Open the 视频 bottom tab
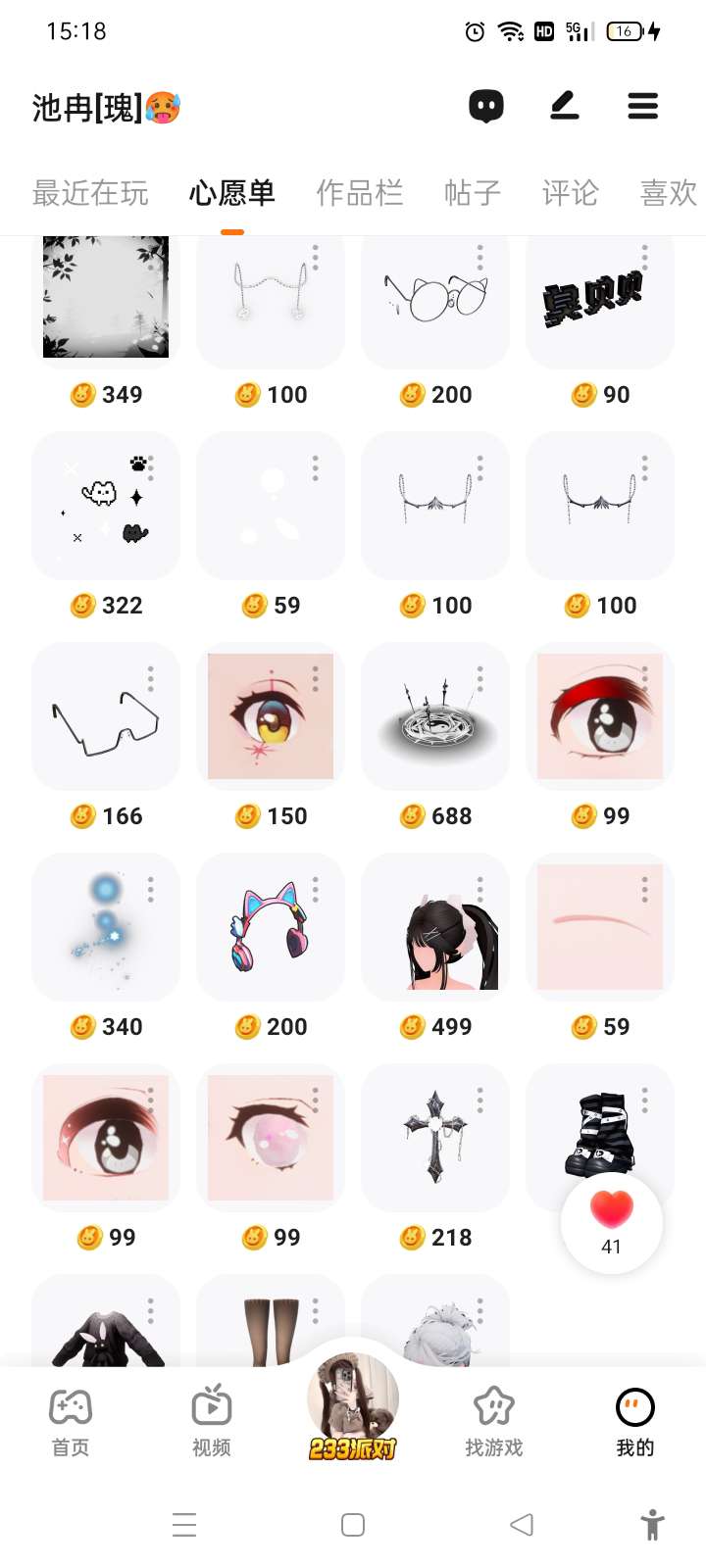The height and width of the screenshot is (1568, 706). [x=212, y=1422]
